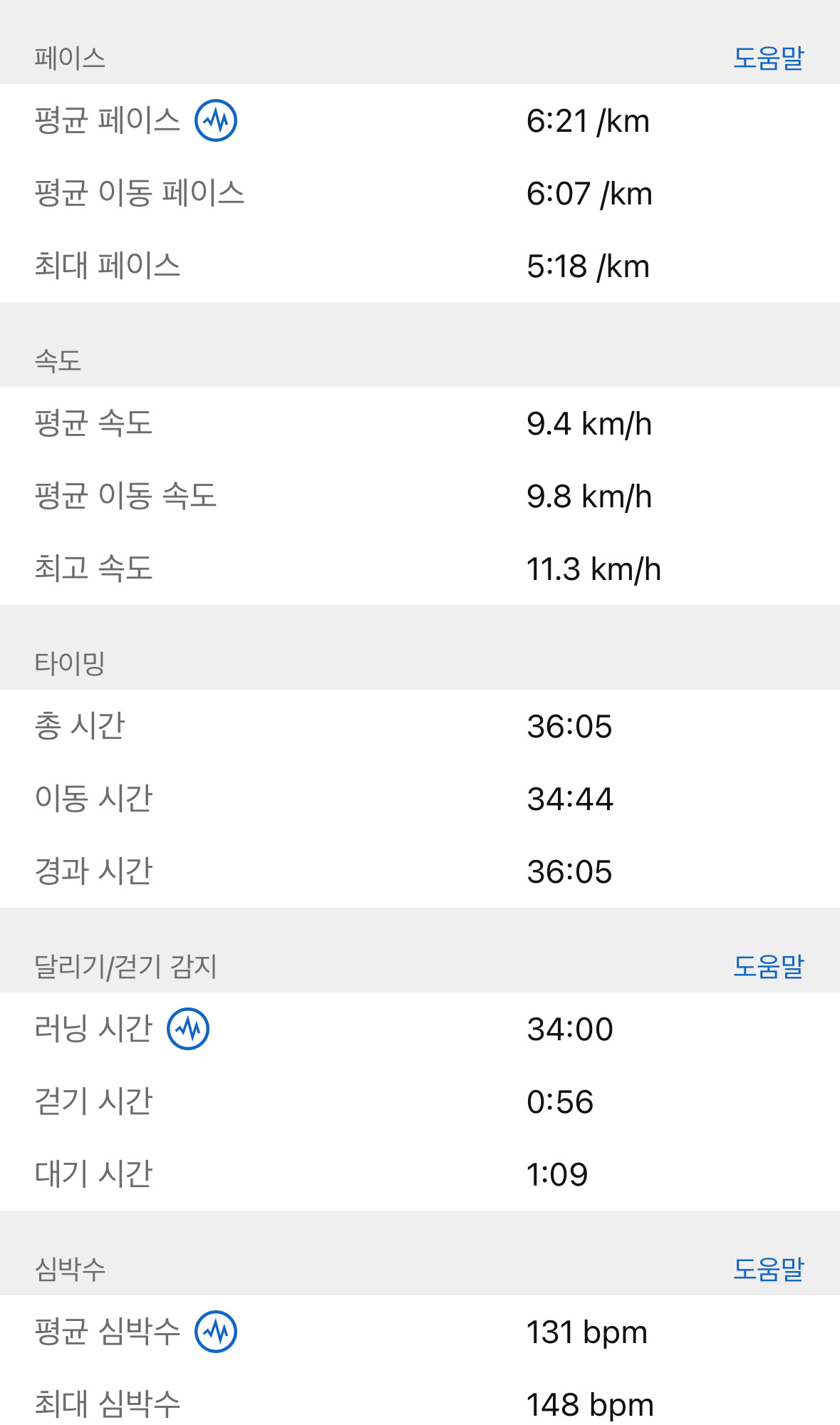Open 도움말 link in 페이스 section
The image size is (840, 1425).
(x=768, y=58)
